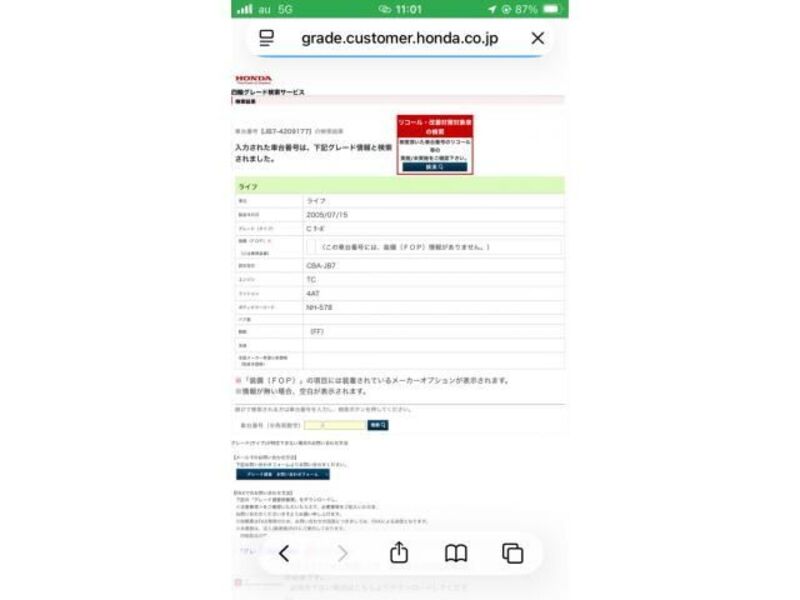The height and width of the screenshot is (600, 800).
Task: Open bookmarks
Action: 456,554
